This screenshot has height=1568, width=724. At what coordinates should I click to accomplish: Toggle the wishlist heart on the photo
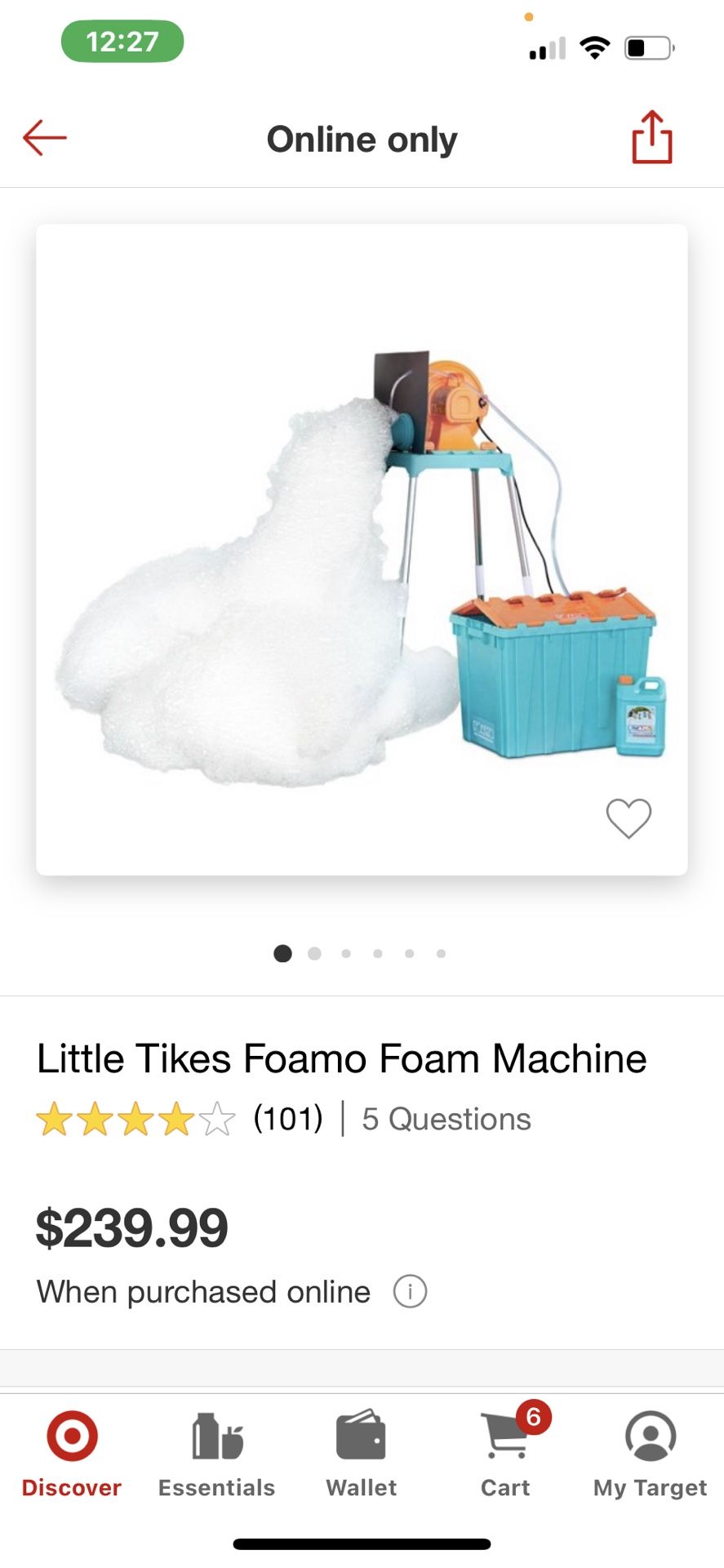[629, 817]
